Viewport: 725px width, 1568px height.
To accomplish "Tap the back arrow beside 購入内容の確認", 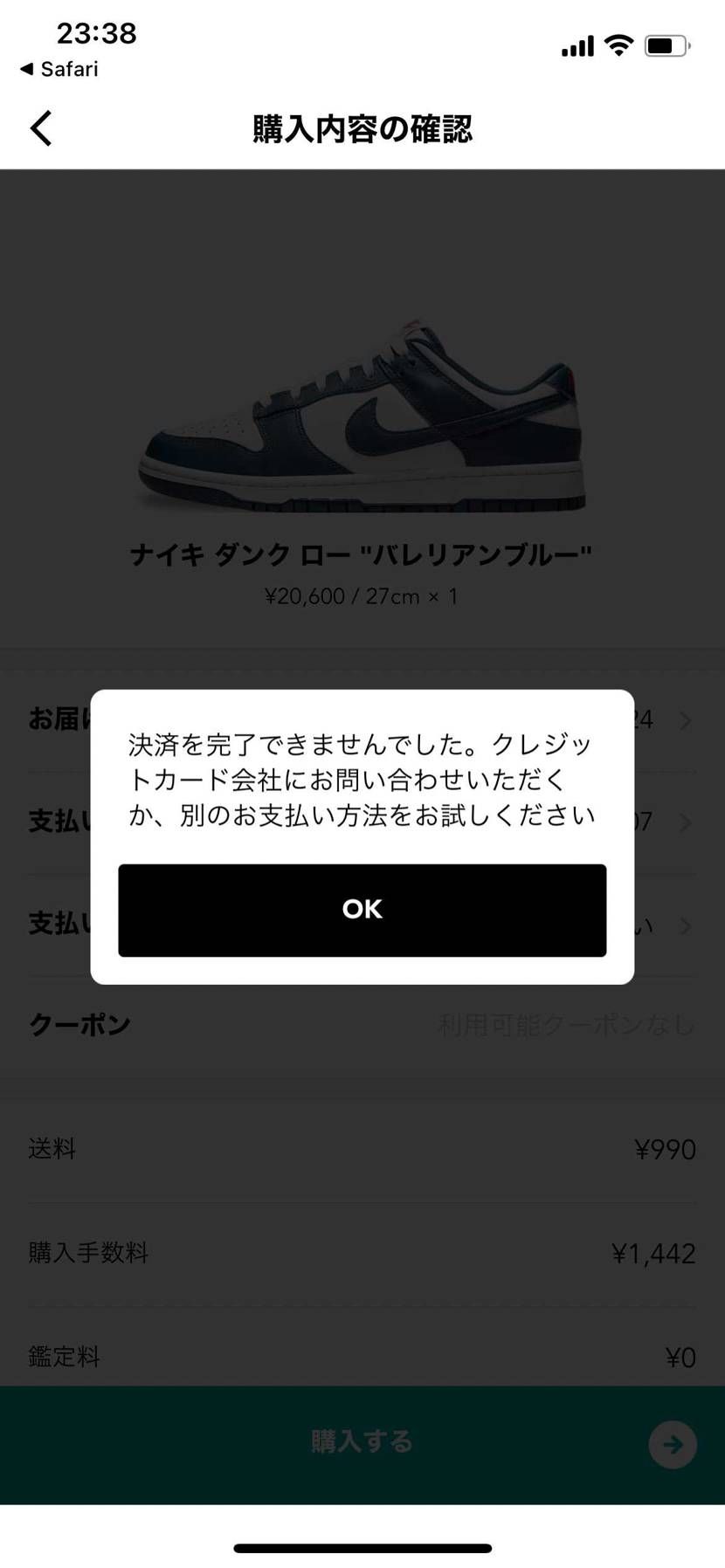I will pos(41,127).
